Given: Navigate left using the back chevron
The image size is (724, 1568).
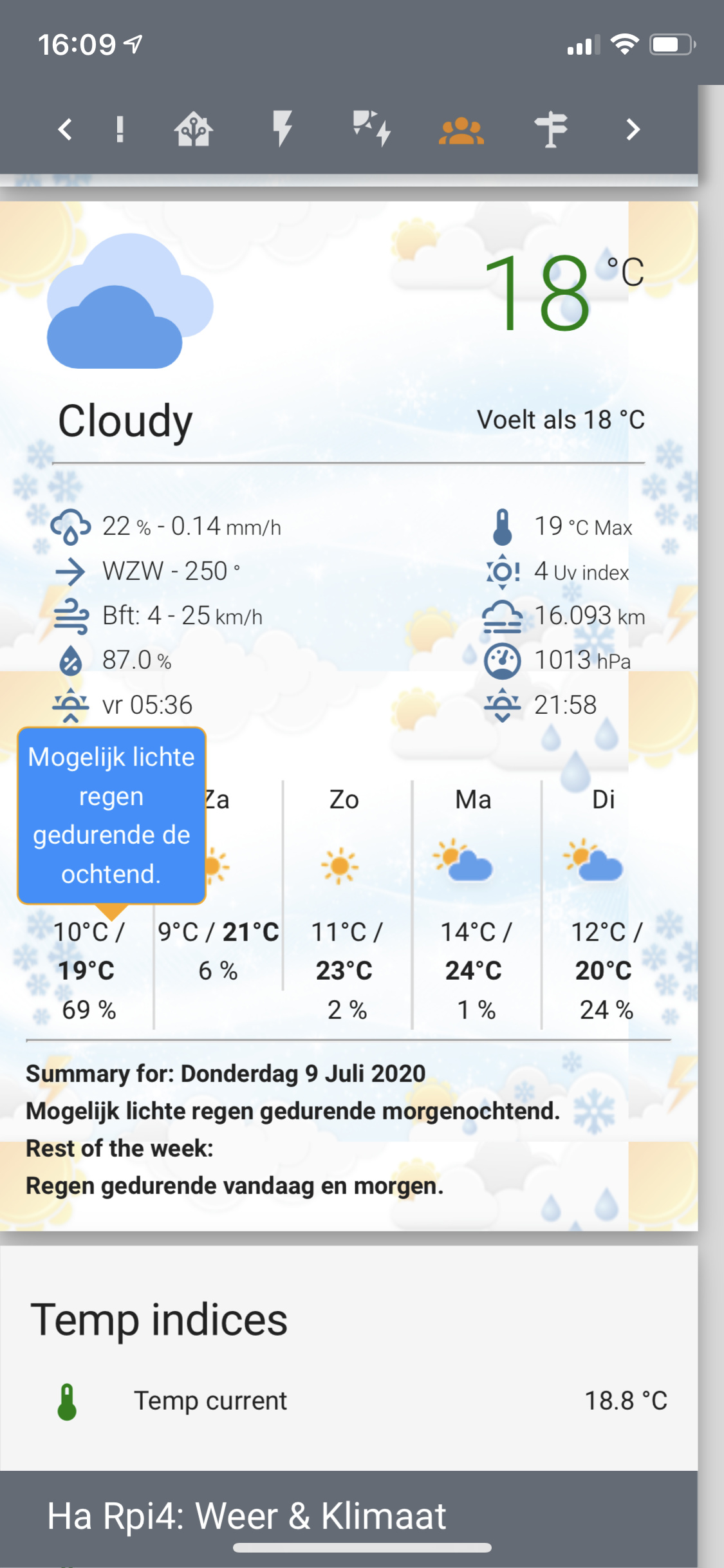Looking at the screenshot, I should [64, 129].
